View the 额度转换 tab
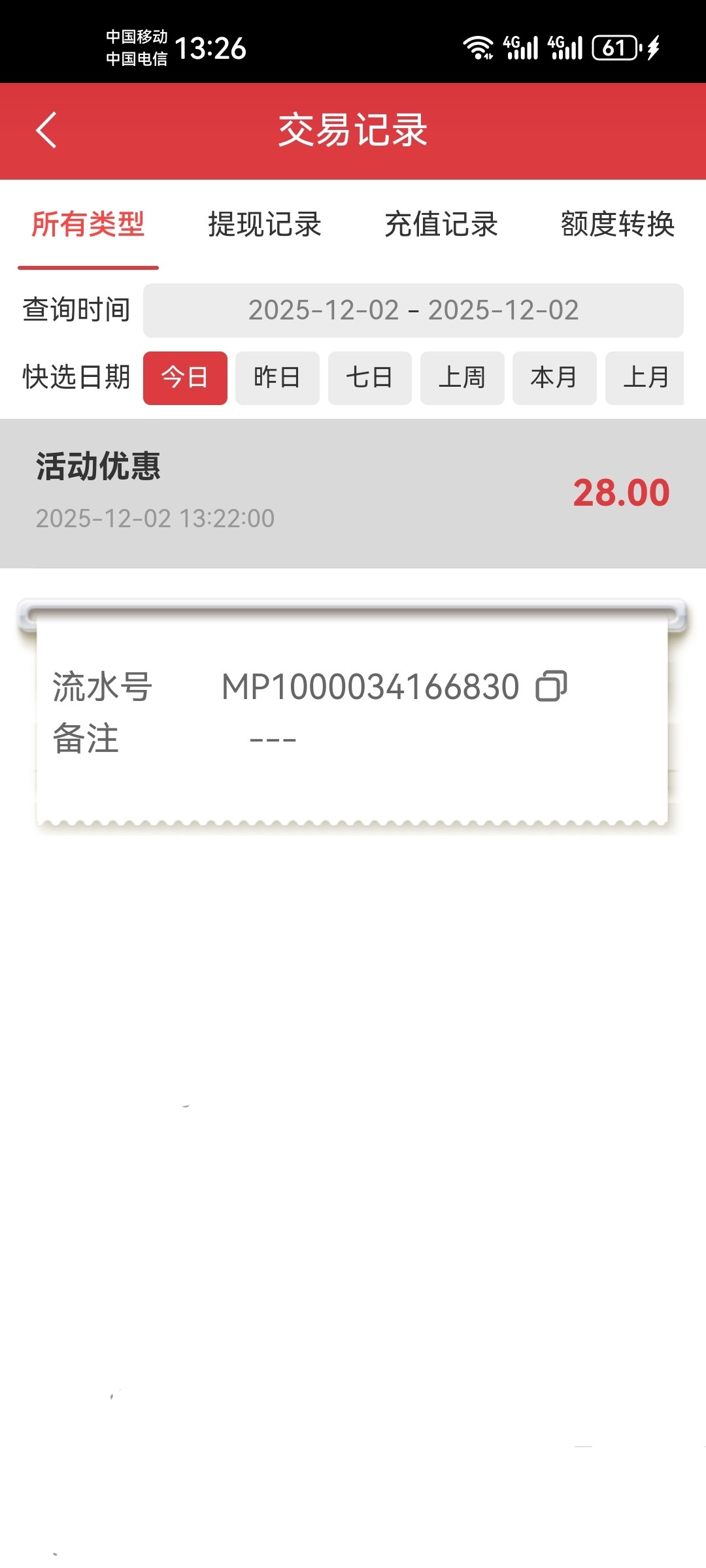Image resolution: width=706 pixels, height=1568 pixels. pyautogui.click(x=618, y=224)
